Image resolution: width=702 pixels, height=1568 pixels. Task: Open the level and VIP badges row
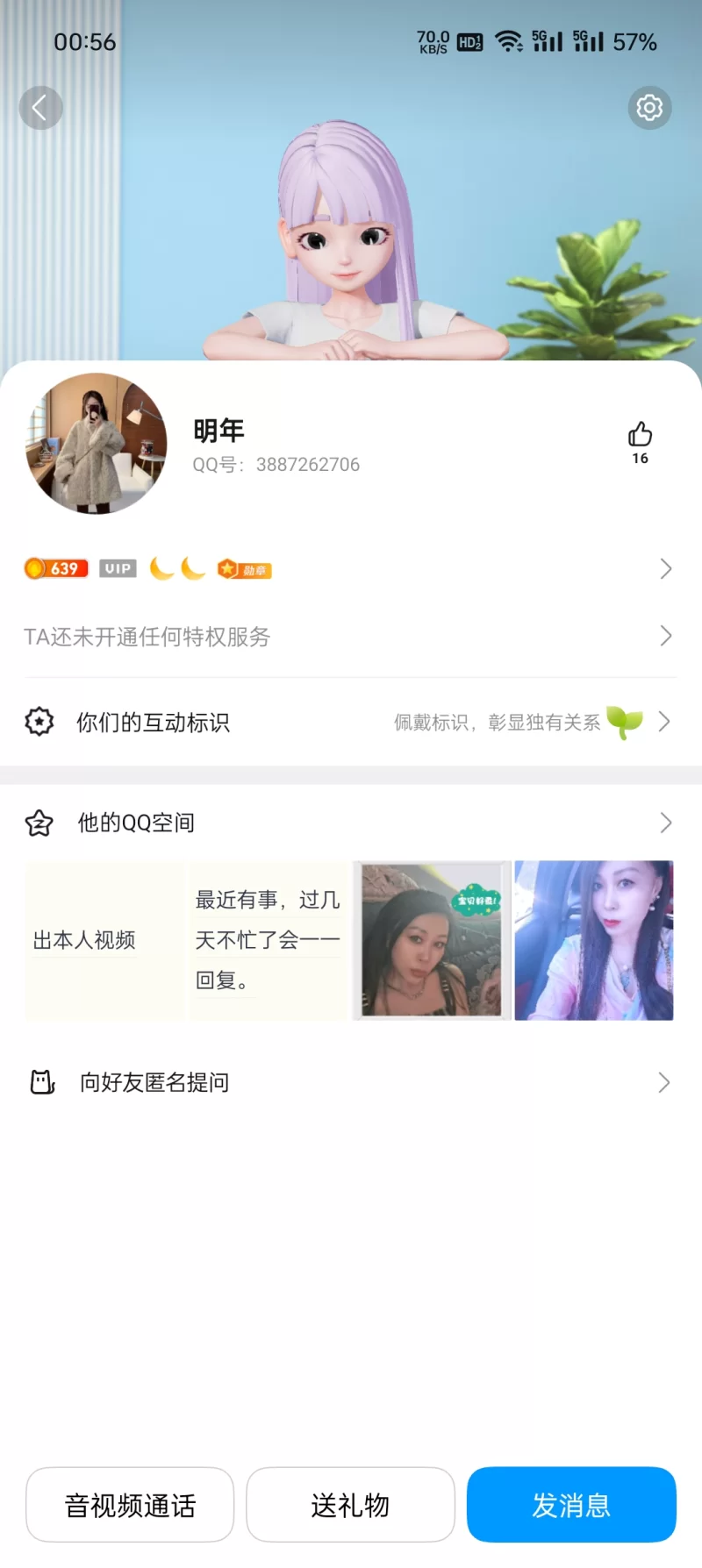click(349, 569)
